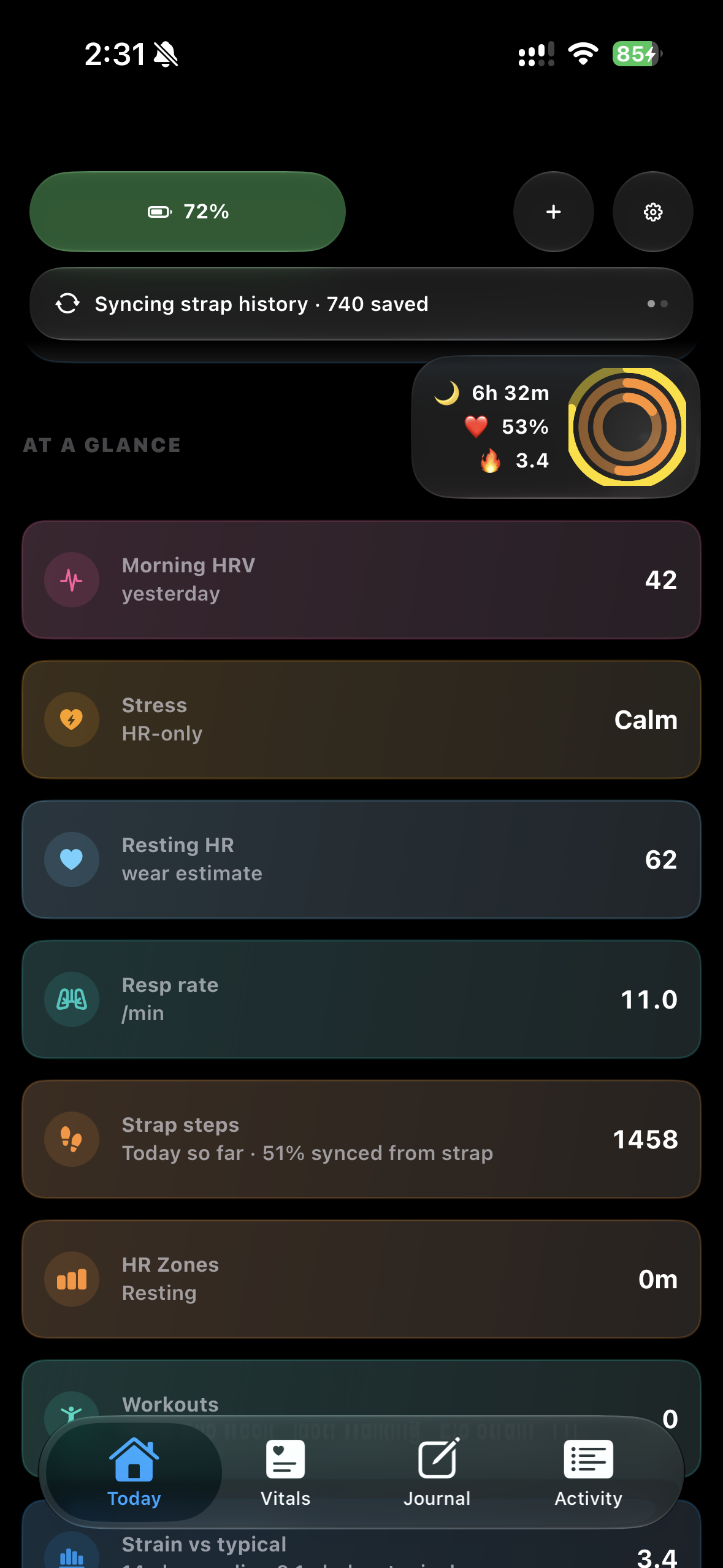
Task: Open the sleep, recovery and strain rings summary
Action: point(556,427)
